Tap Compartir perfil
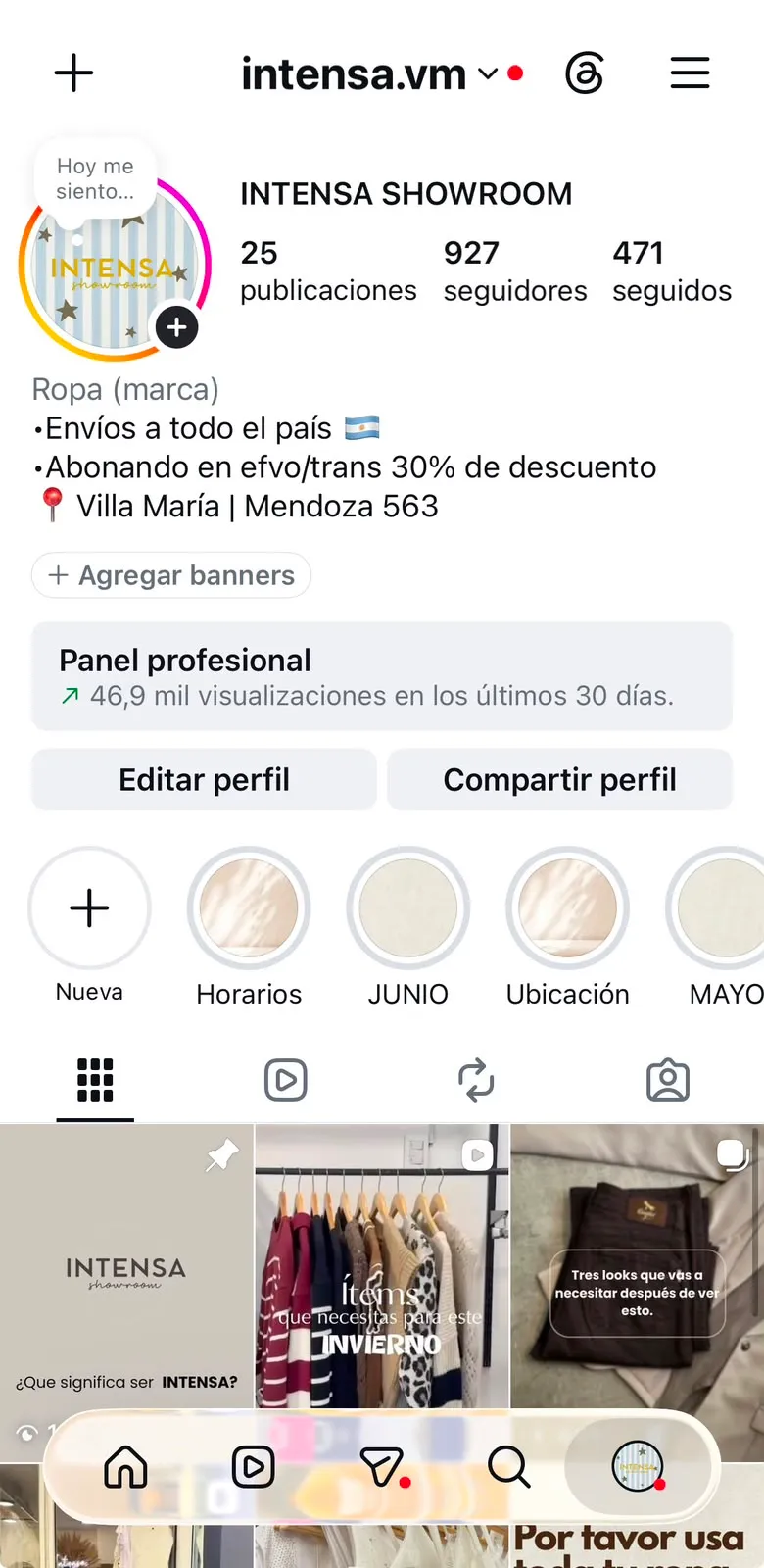 [x=559, y=779]
